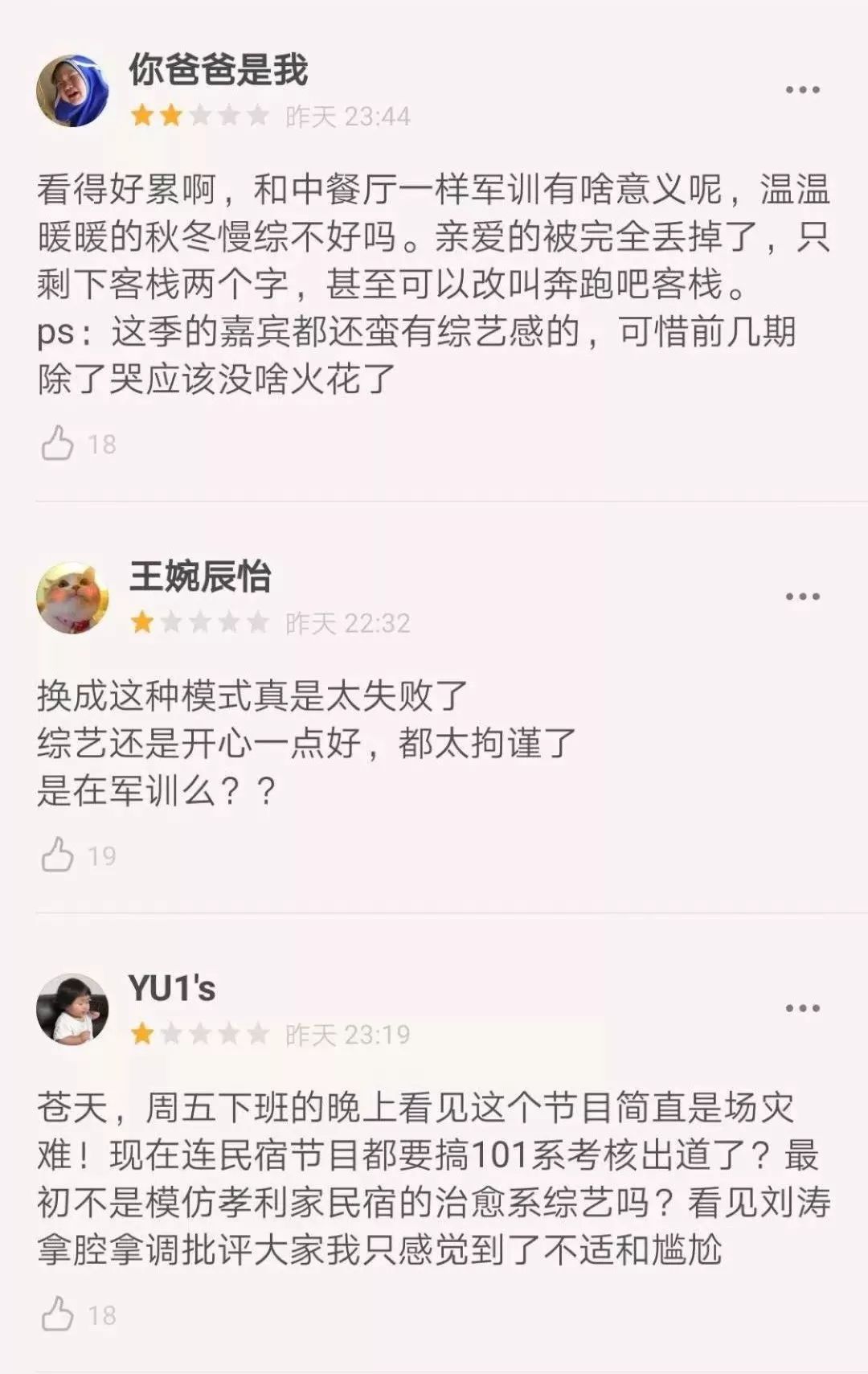Viewport: 868px width, 1374px height.
Task: View 王婉辰怡's profile picture
Action: tap(72, 597)
